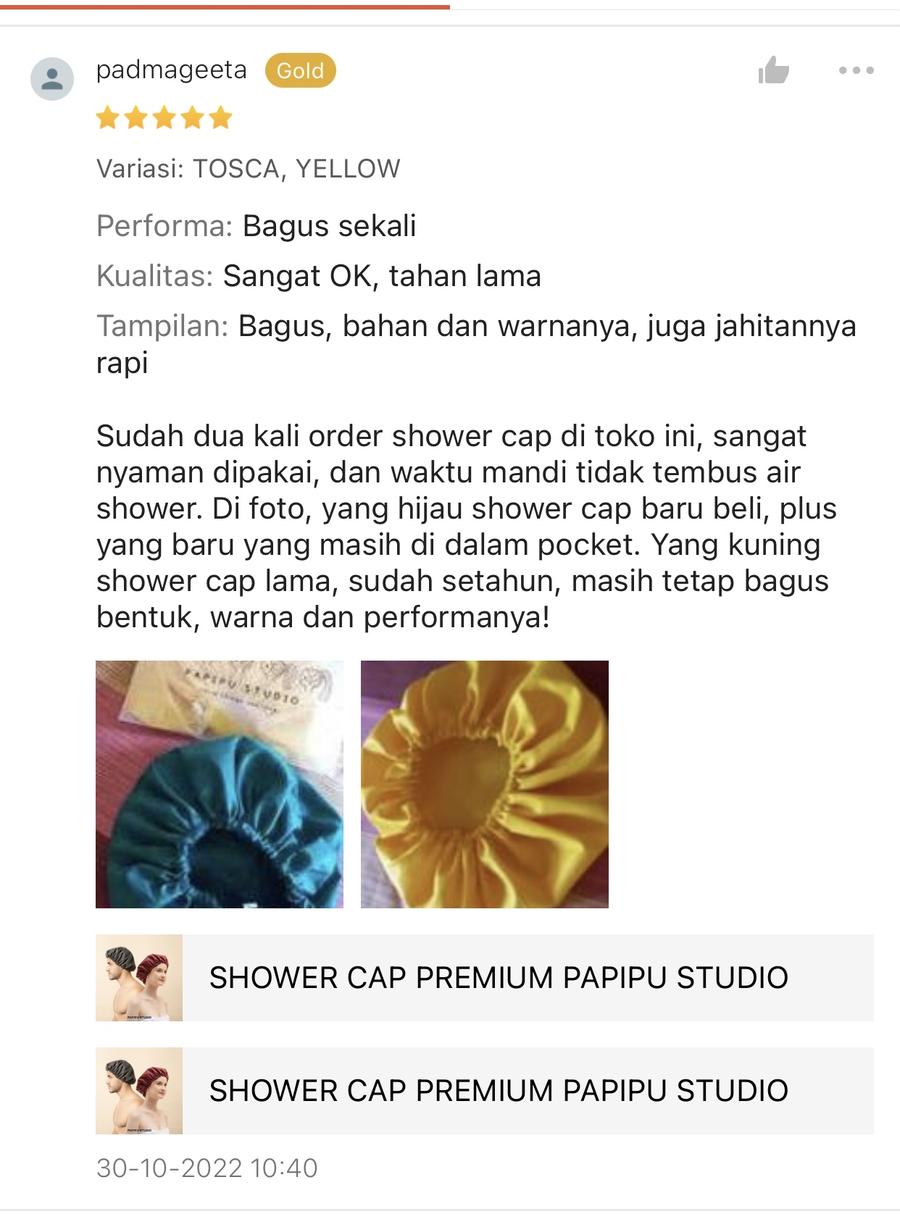Open the second SHOWER CAP PREMIUM PAPIPU STUDIO product

(x=485, y=1091)
